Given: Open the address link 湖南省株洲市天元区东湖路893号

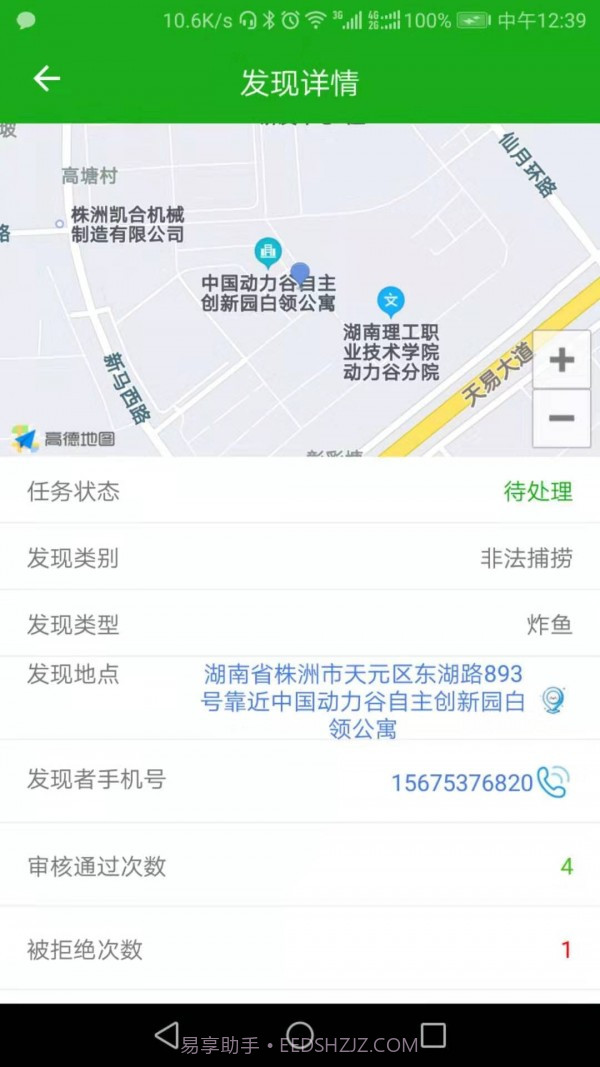Looking at the screenshot, I should coord(362,701).
